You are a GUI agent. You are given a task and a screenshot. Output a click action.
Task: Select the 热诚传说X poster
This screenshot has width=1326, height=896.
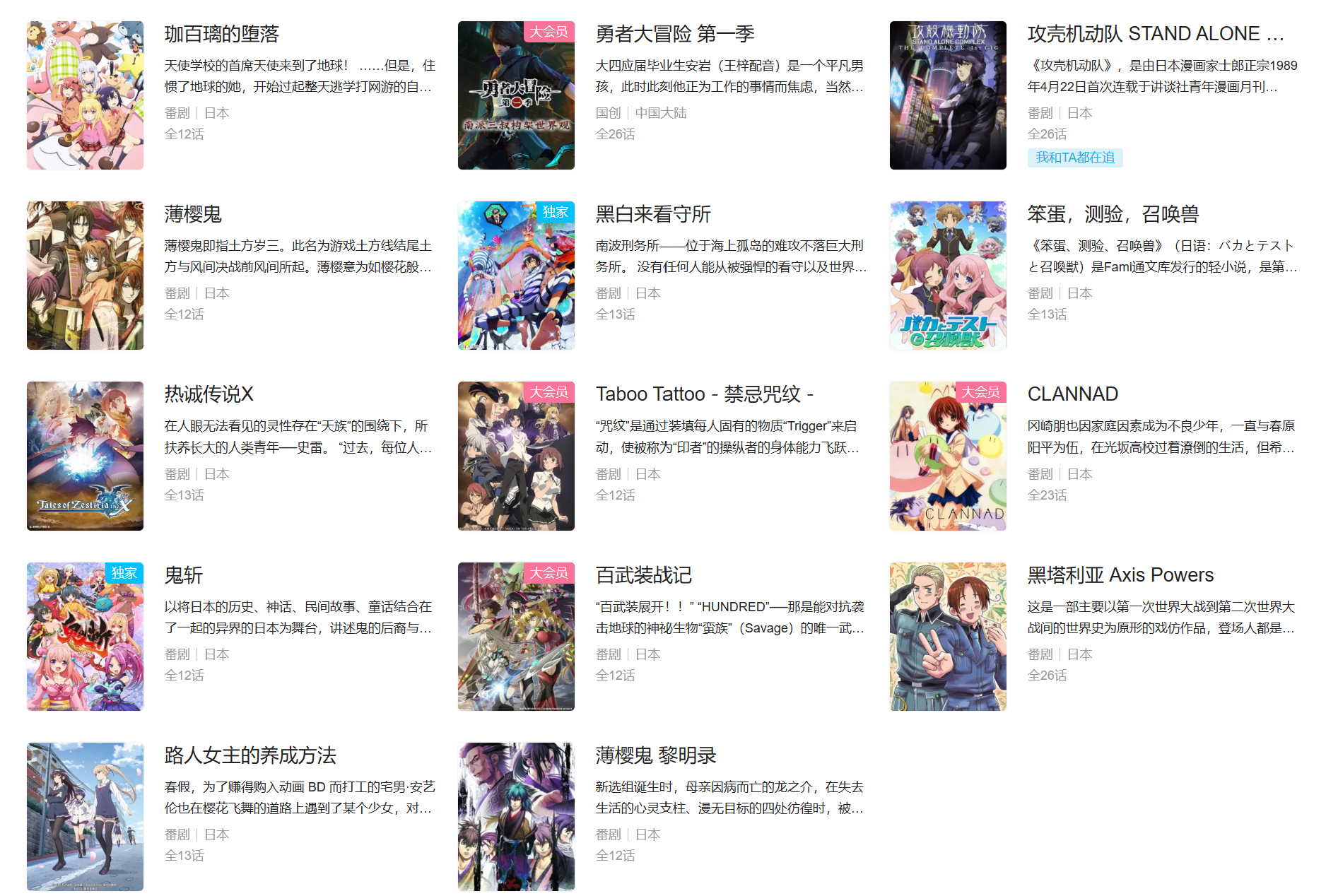pos(85,456)
